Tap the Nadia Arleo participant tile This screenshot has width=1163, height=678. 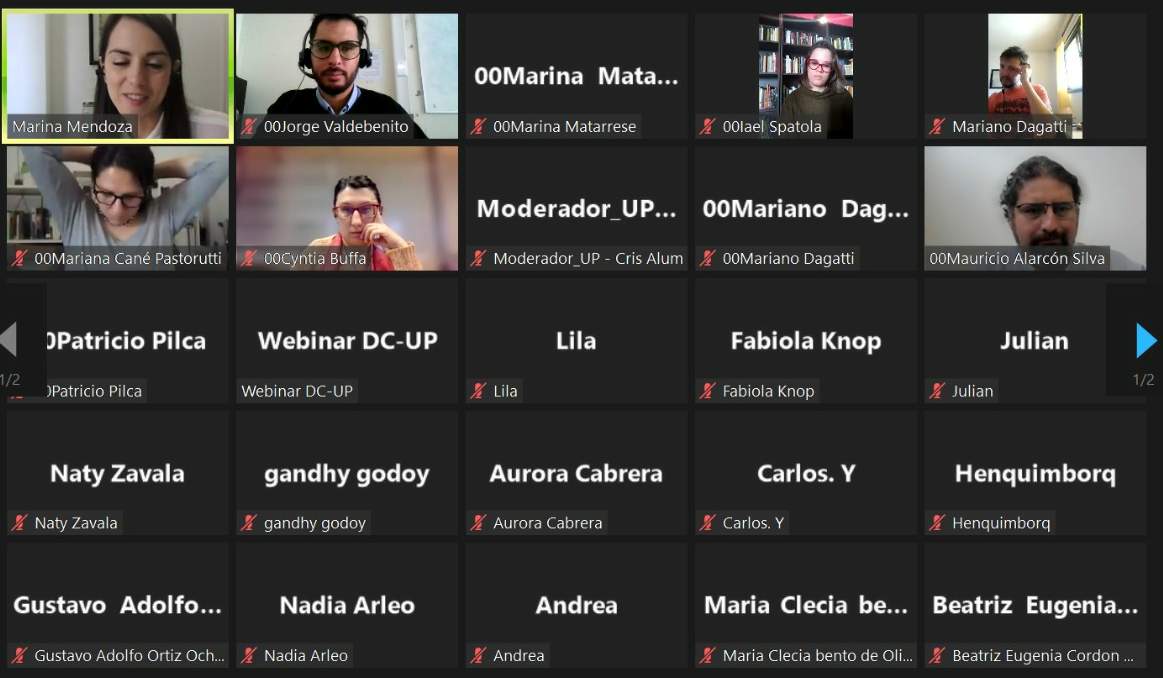click(347, 605)
